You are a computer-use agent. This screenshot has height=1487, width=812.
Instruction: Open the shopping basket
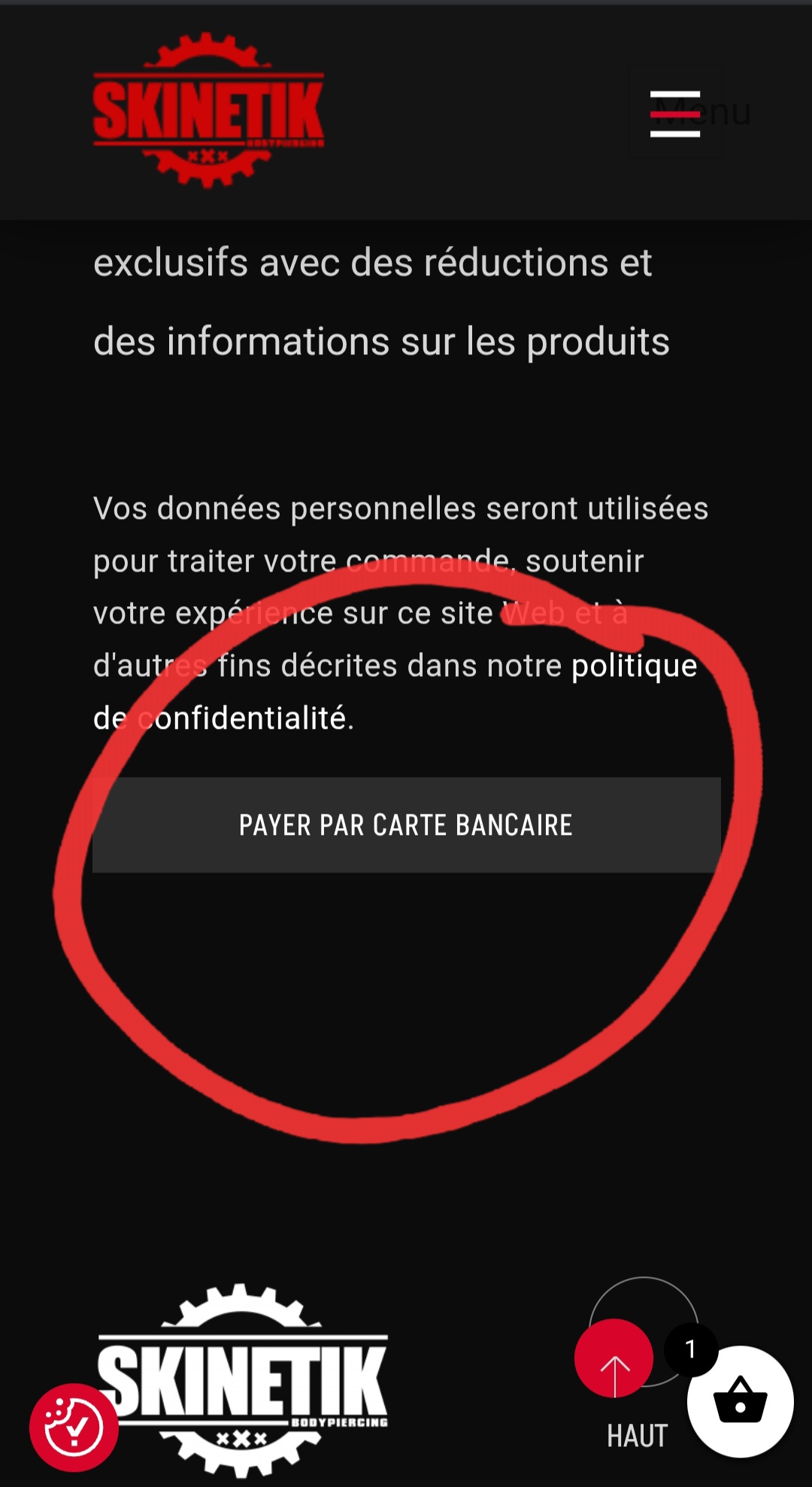(x=740, y=1401)
